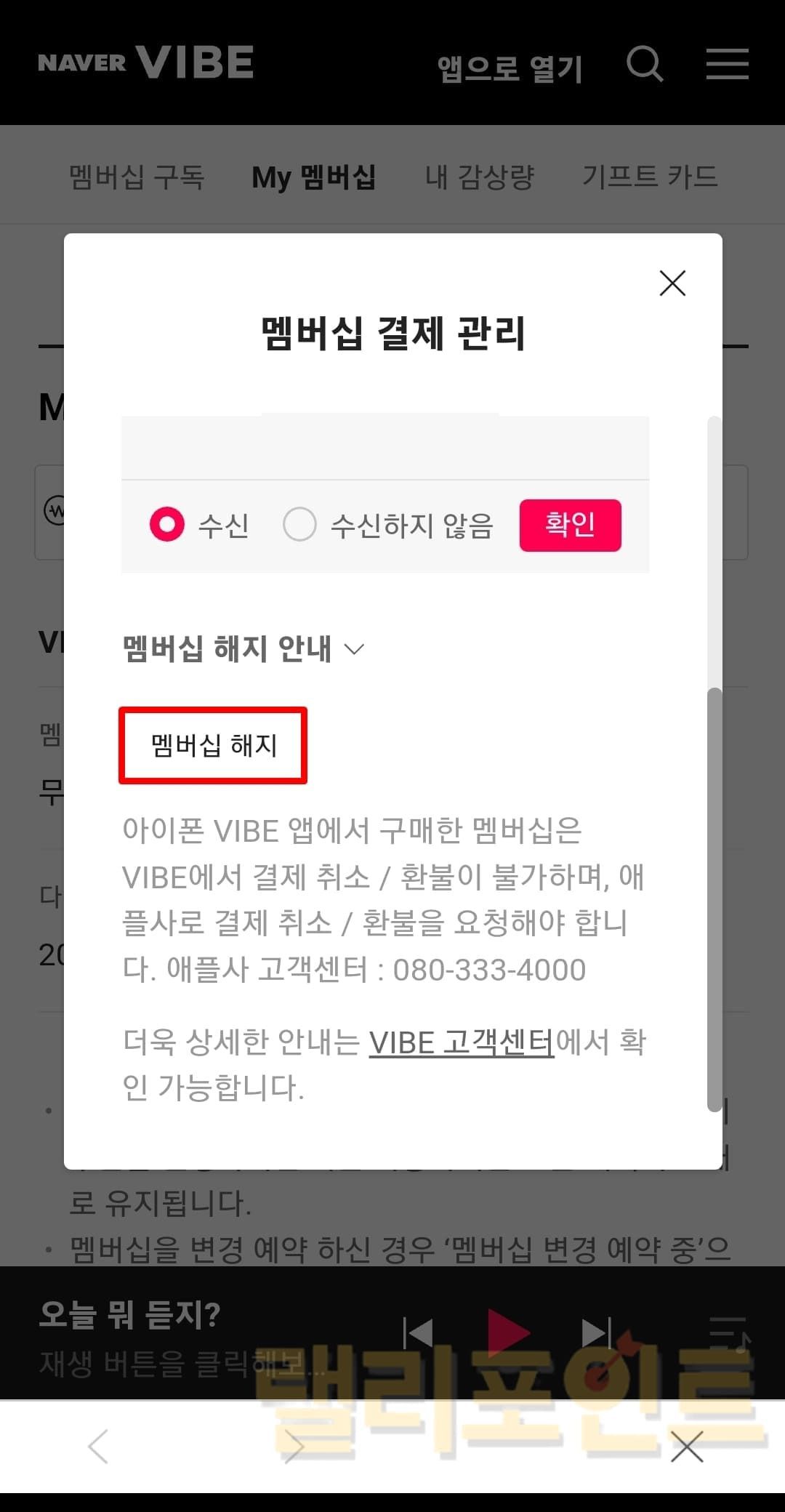Close the browser page with bottom X
Image resolution: width=785 pixels, height=1512 pixels.
pos(687,1446)
